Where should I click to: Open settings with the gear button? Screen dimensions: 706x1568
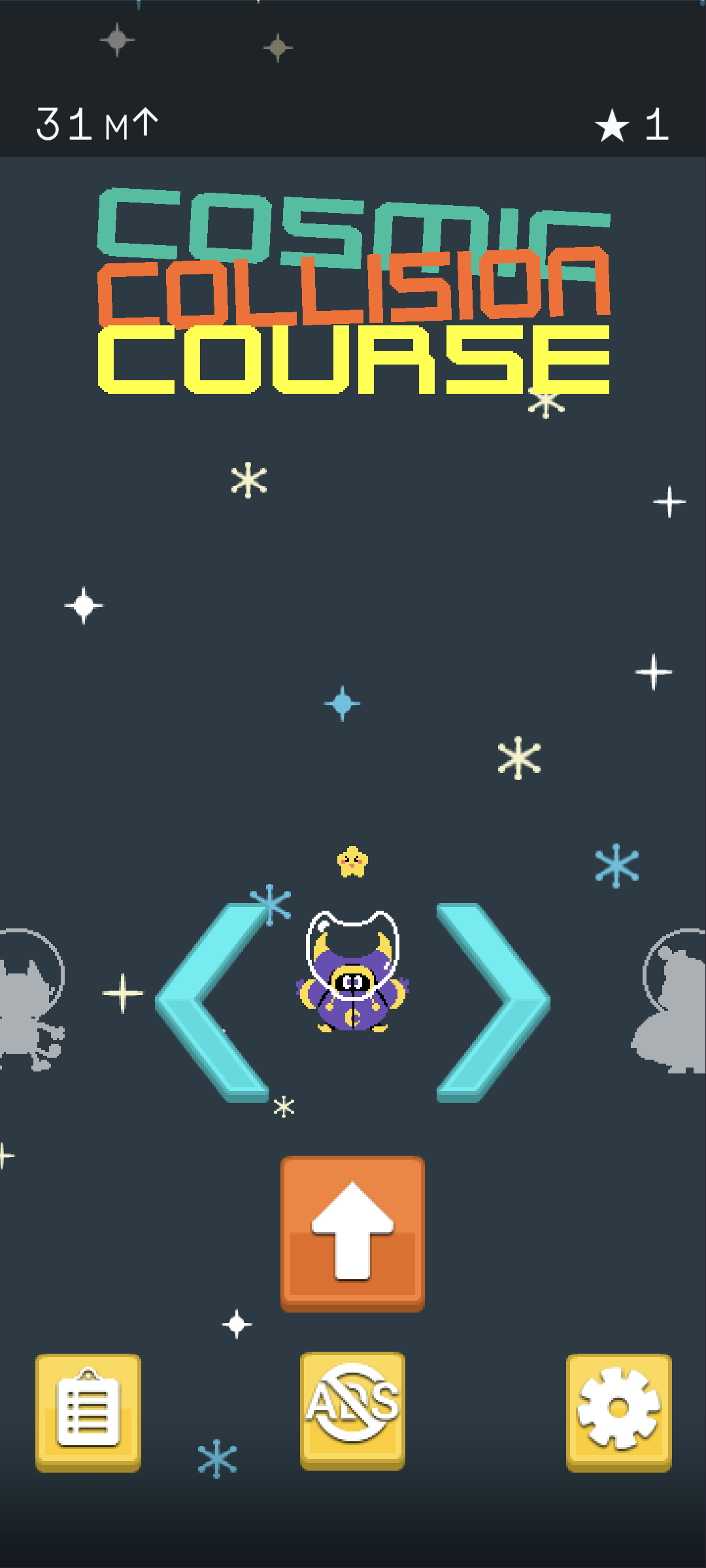618,1413
